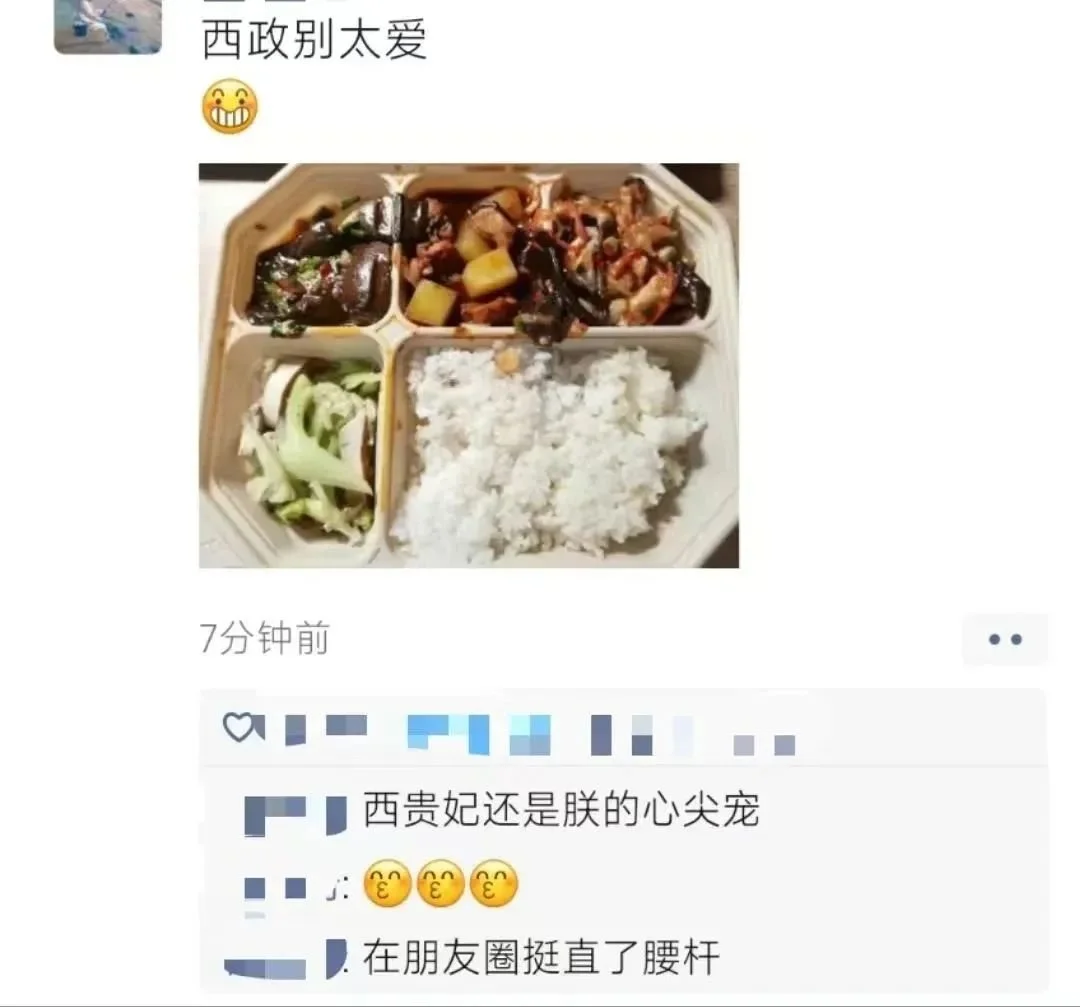Open the two-dot like and comment menu
Image resolution: width=1080 pixels, height=1007 pixels.
point(1004,640)
